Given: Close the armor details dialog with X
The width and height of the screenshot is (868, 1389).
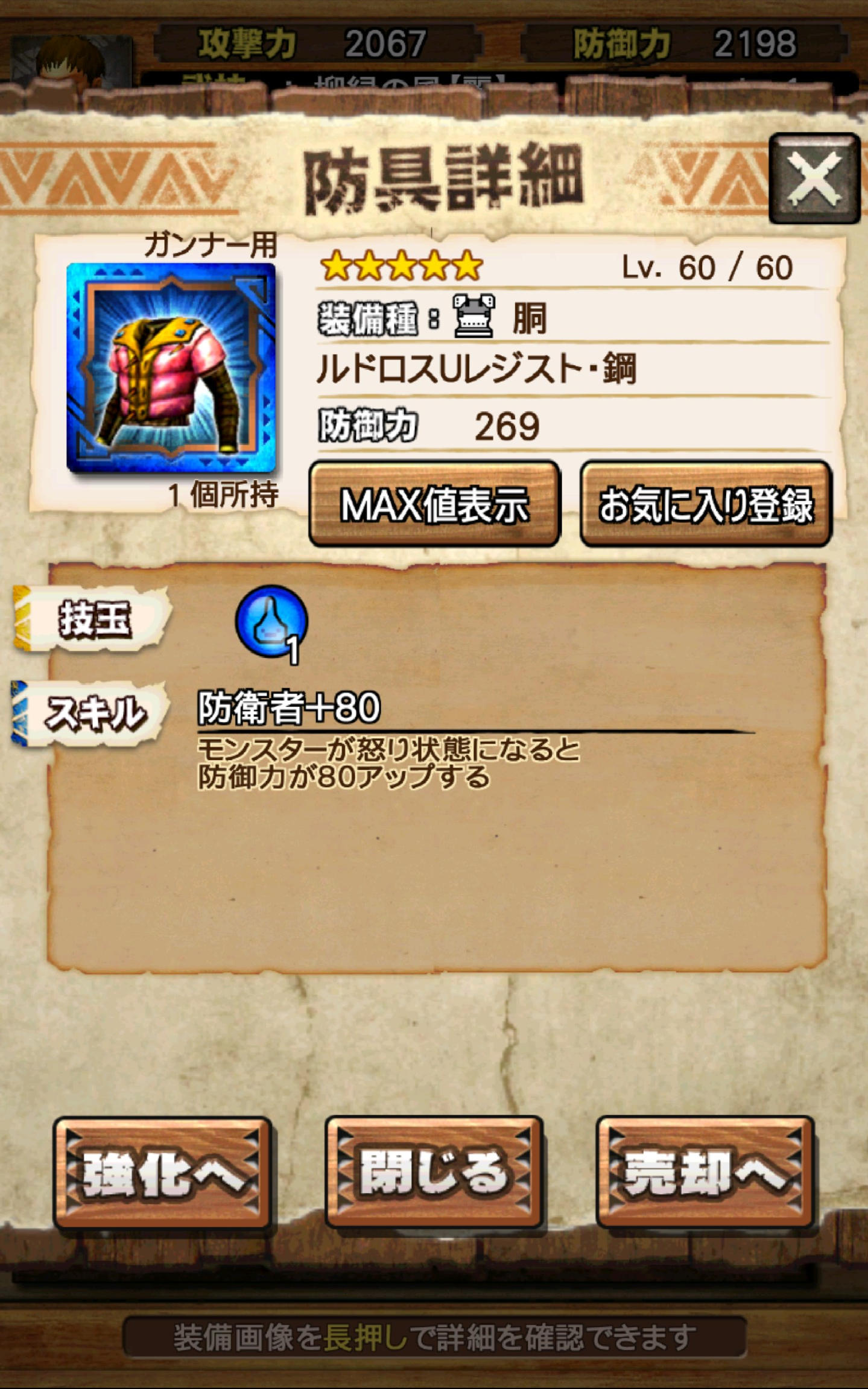Looking at the screenshot, I should tap(814, 179).
